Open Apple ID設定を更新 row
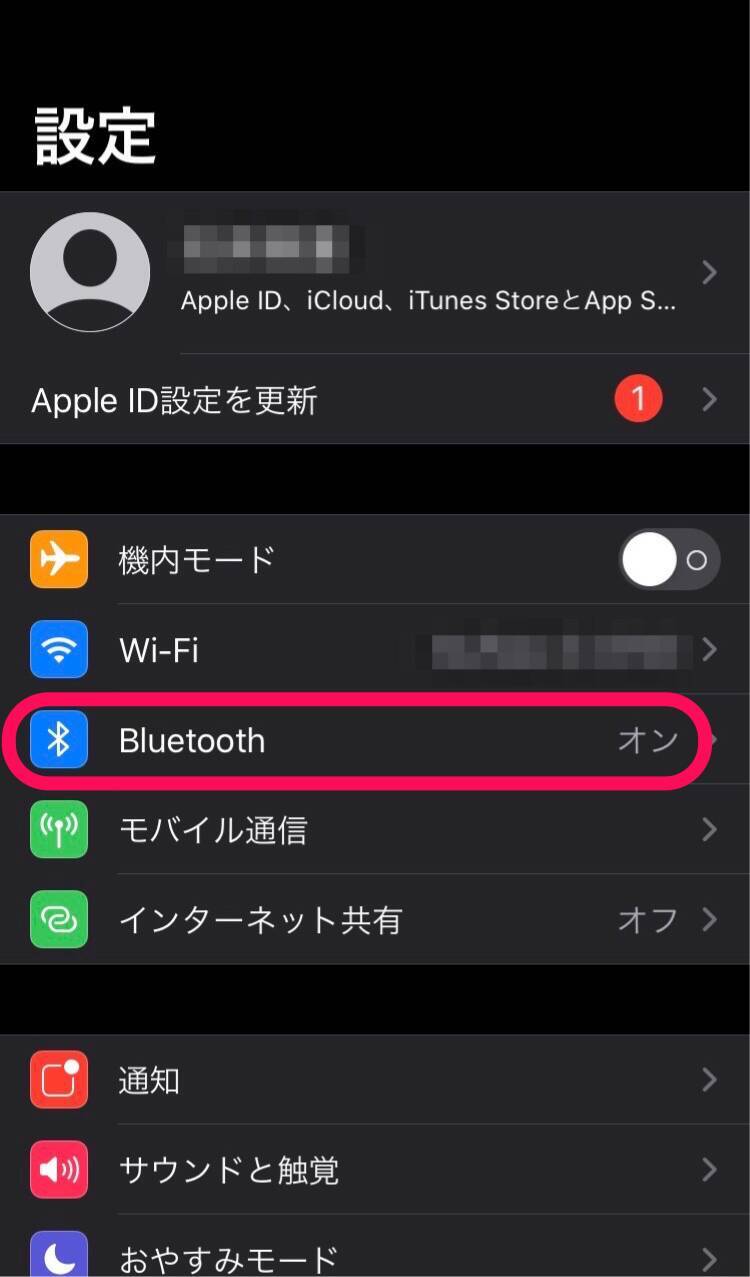The image size is (750, 1277). tap(375, 400)
